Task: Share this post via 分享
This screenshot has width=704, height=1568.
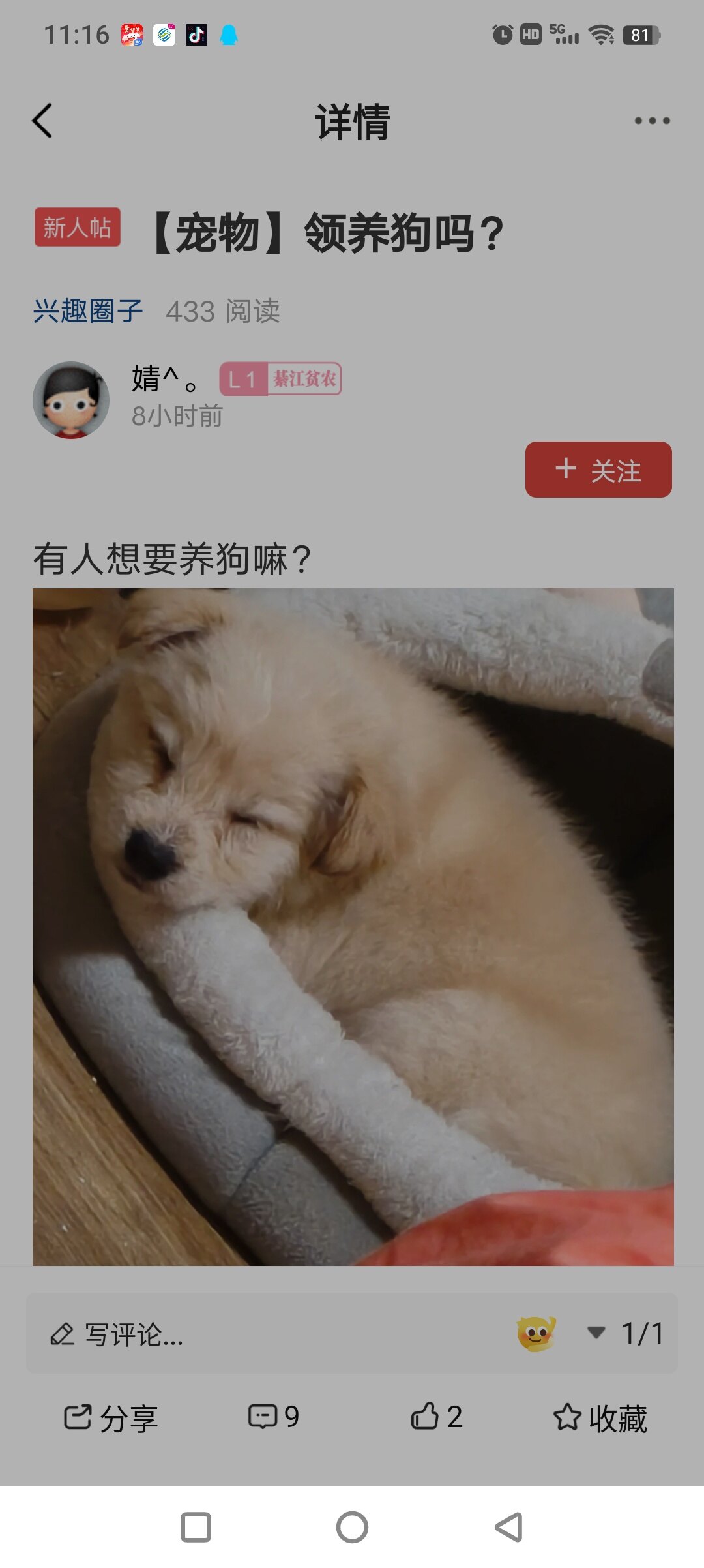Action: [x=111, y=1417]
